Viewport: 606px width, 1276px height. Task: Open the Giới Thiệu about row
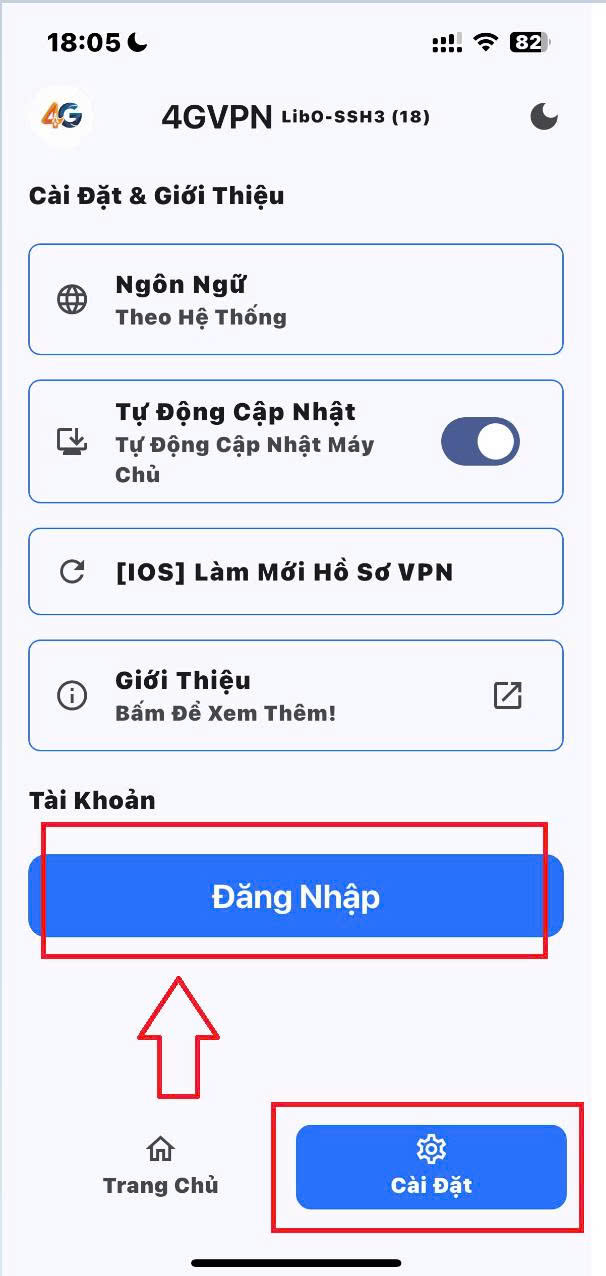(295, 696)
